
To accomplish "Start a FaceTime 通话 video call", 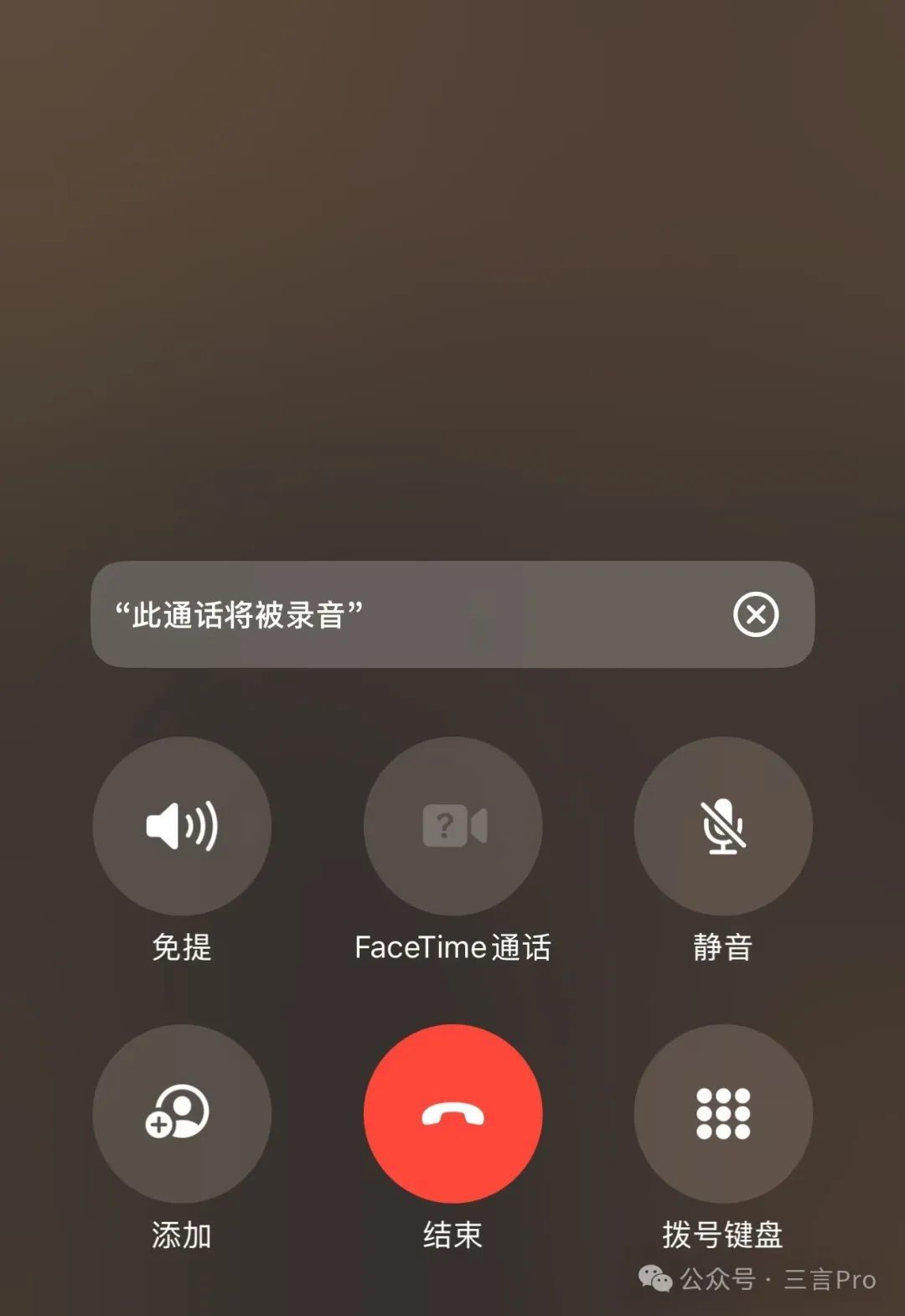I will click(x=452, y=826).
